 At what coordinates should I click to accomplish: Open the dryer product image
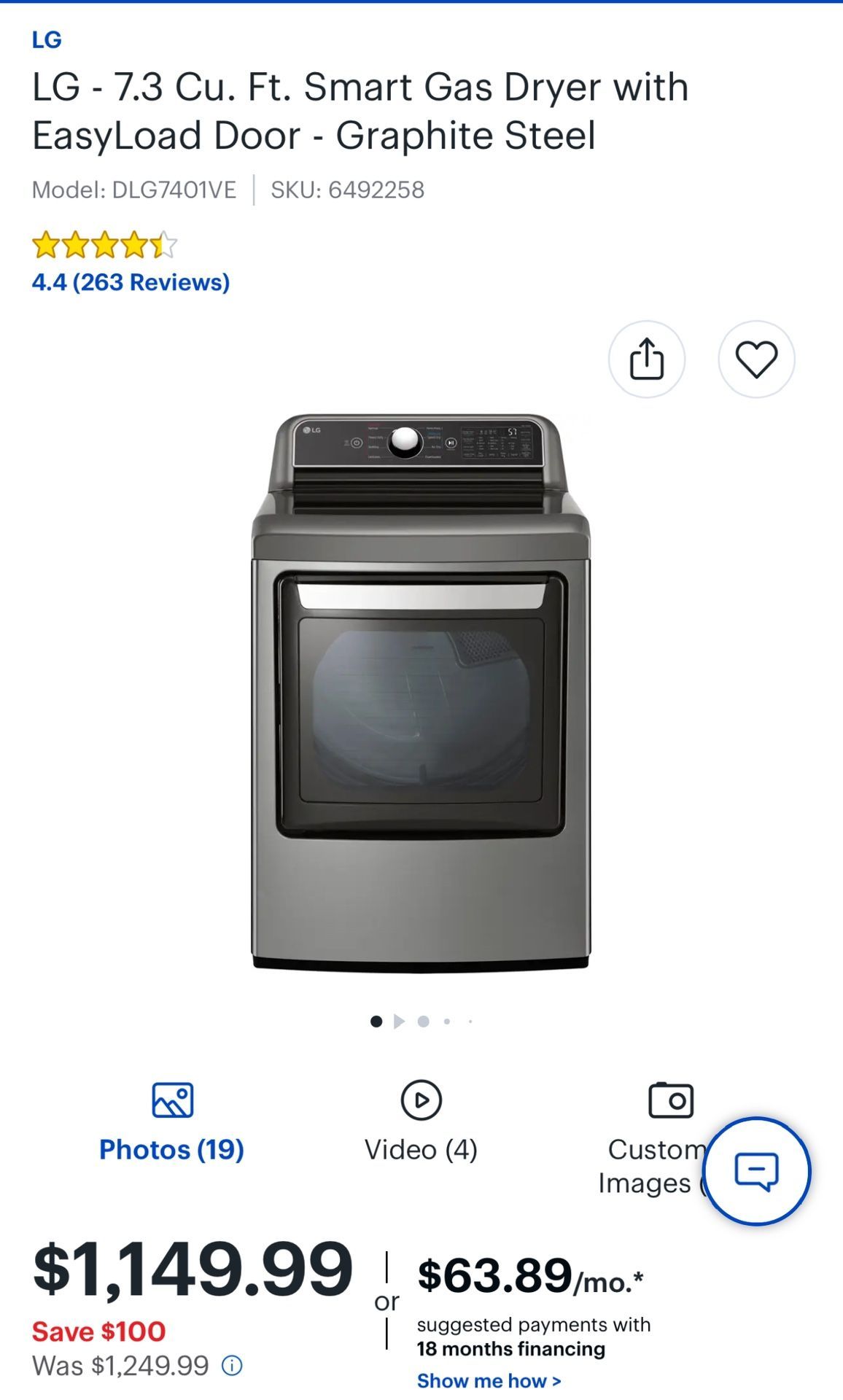[421, 693]
